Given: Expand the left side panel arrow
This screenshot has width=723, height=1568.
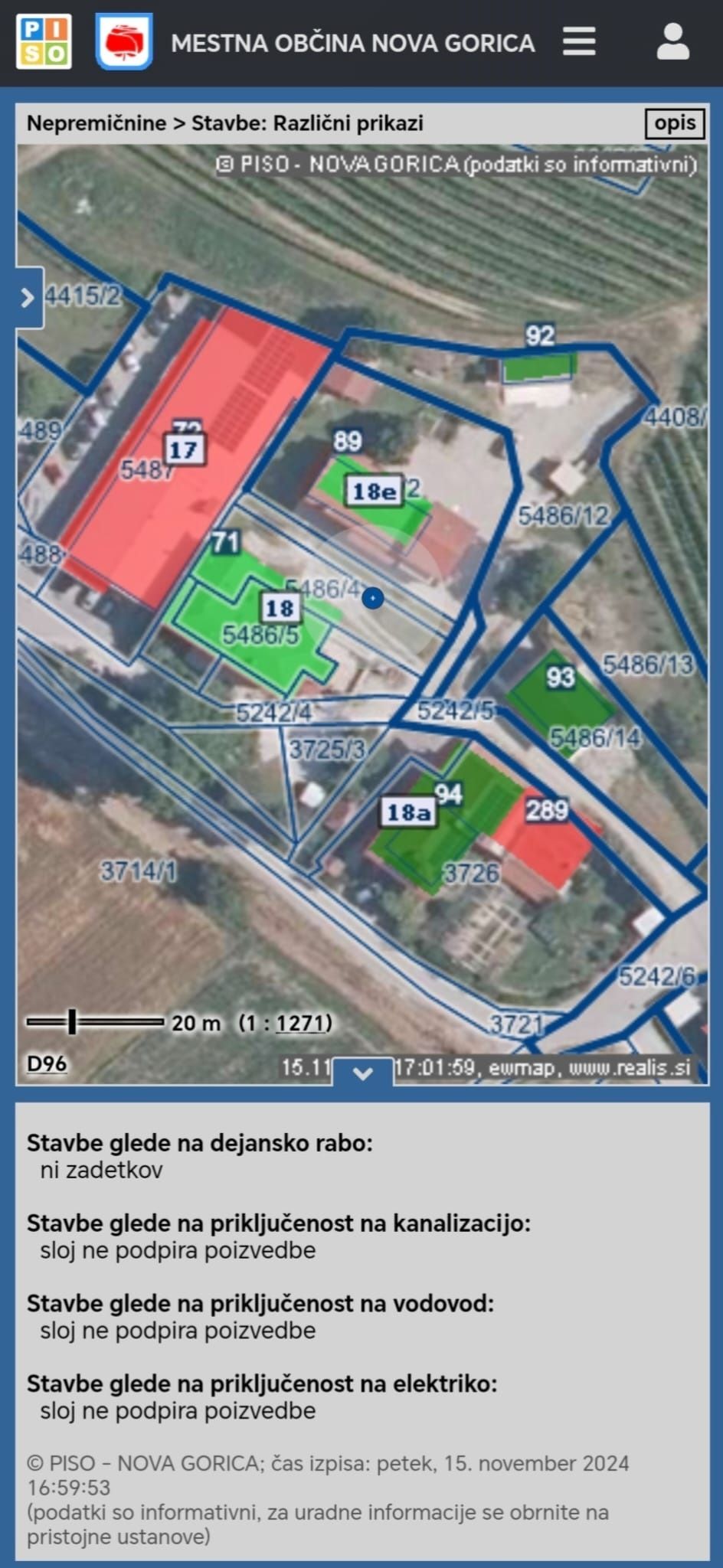Looking at the screenshot, I should pyautogui.click(x=28, y=297).
